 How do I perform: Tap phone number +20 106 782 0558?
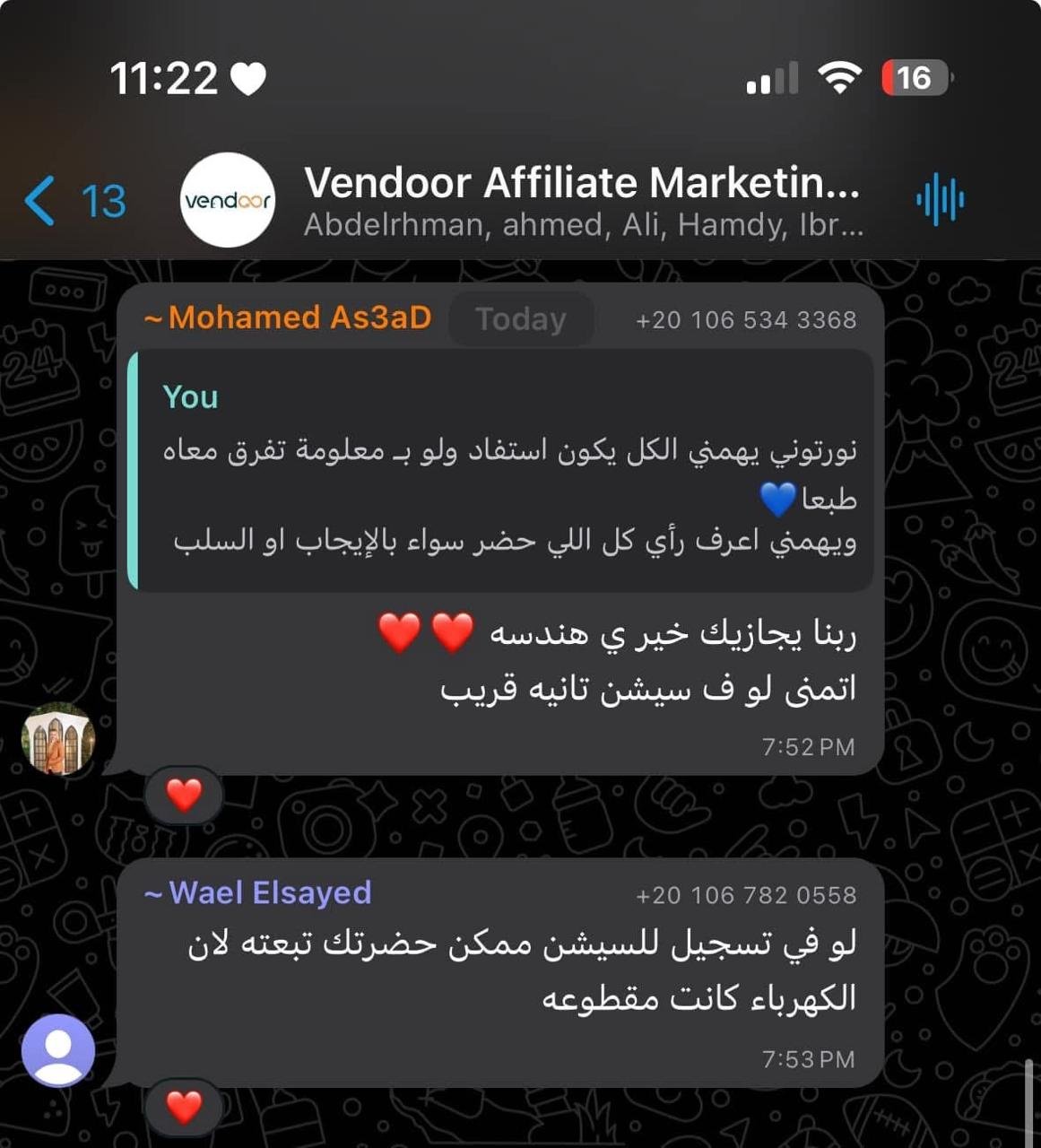click(746, 895)
